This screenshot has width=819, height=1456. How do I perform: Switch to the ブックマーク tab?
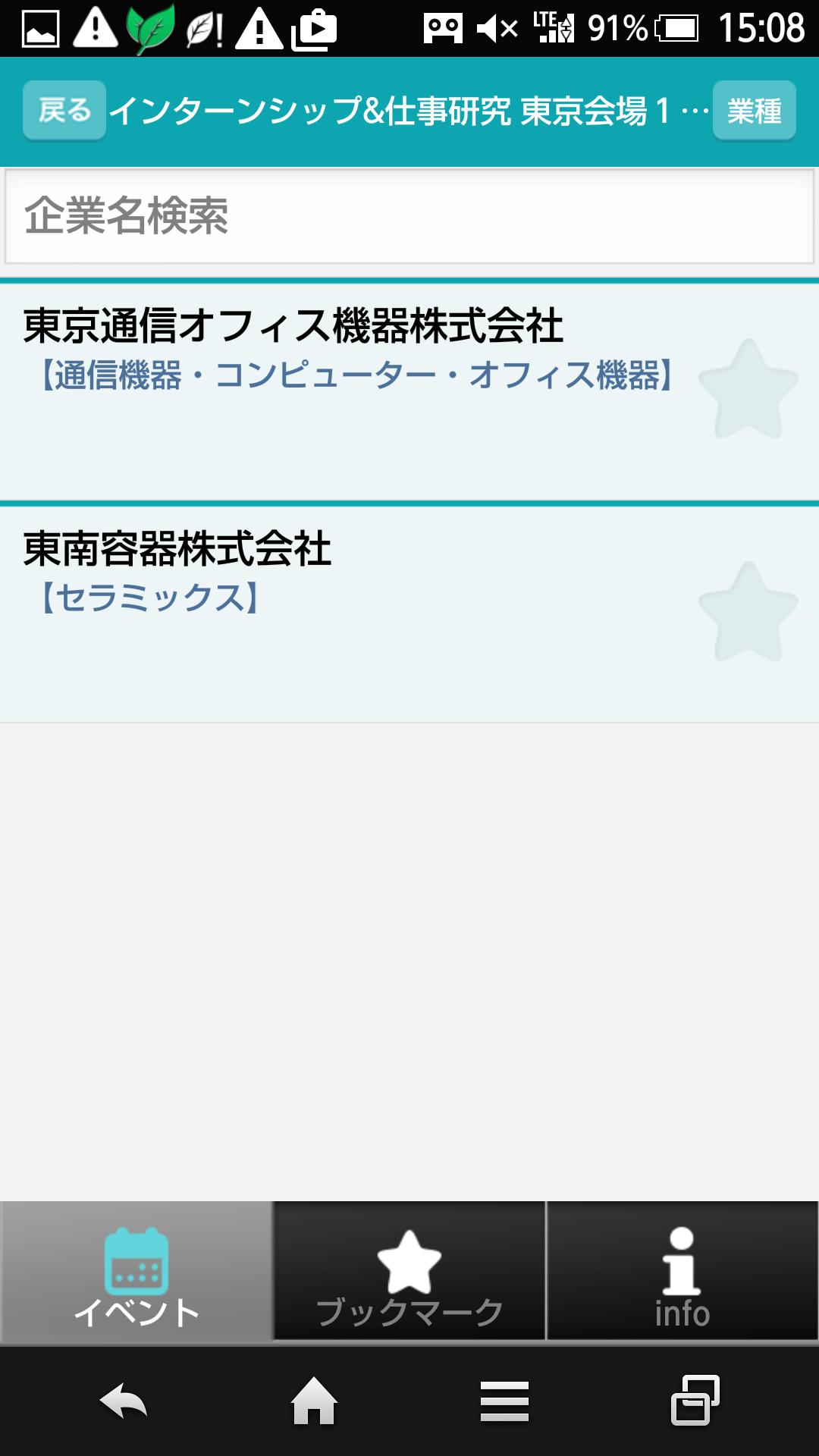tap(409, 1272)
